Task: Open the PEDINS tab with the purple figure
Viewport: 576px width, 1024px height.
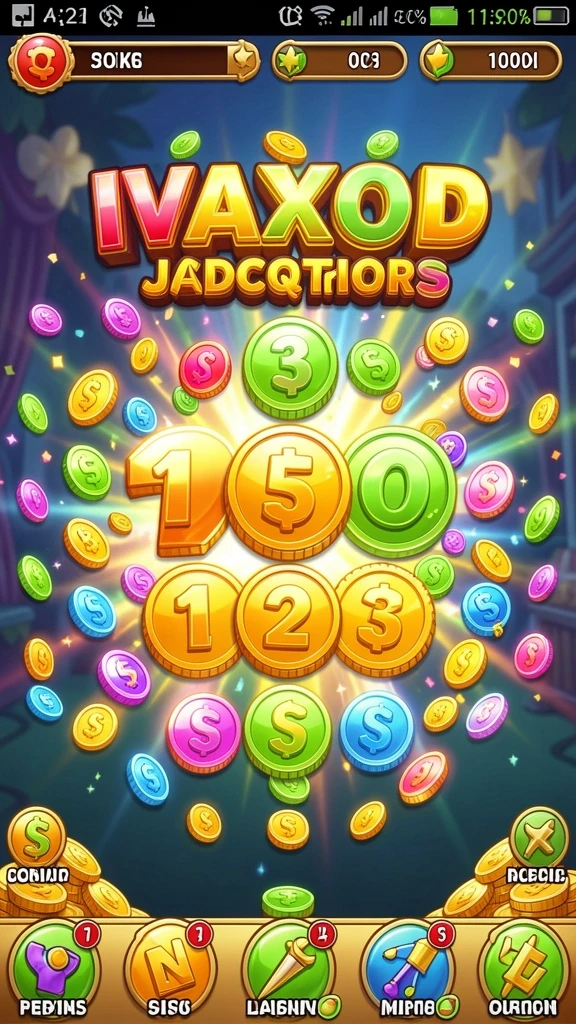Action: [x=56, y=969]
